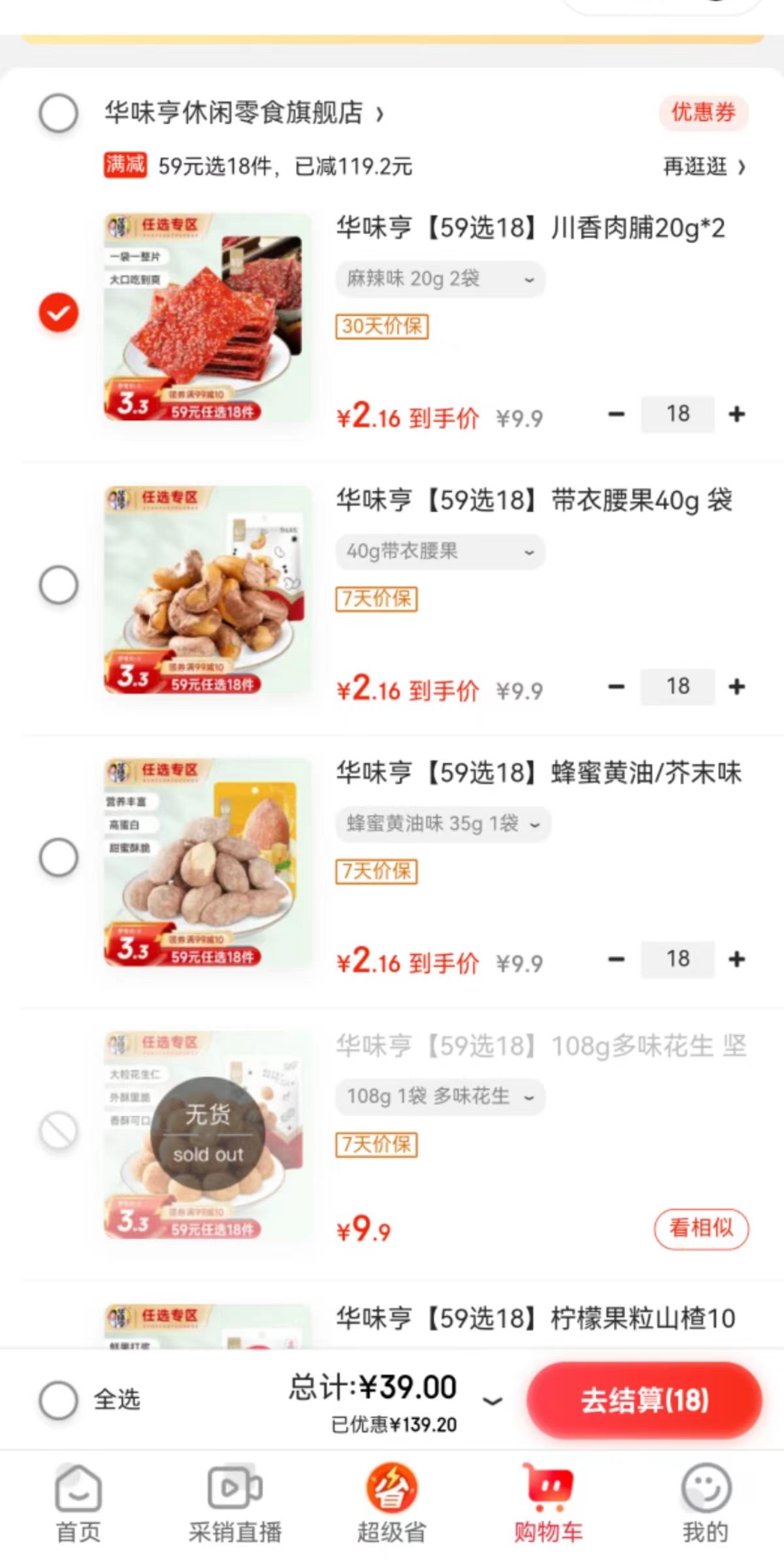Open the 40g带衣腰果 spec dropdown
Screen dimensions: 784x1559
[440, 552]
